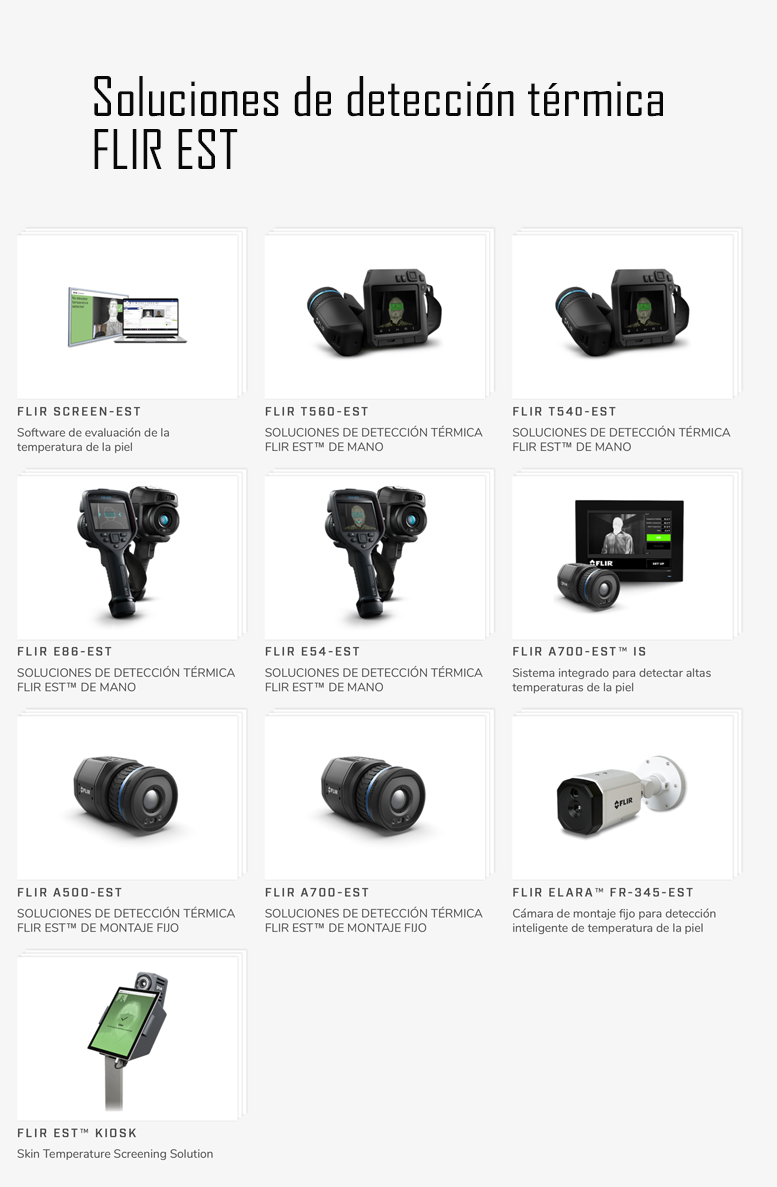The height and width of the screenshot is (1187, 777).
Task: View the FLIR T560-EST product
Action: tap(374, 316)
